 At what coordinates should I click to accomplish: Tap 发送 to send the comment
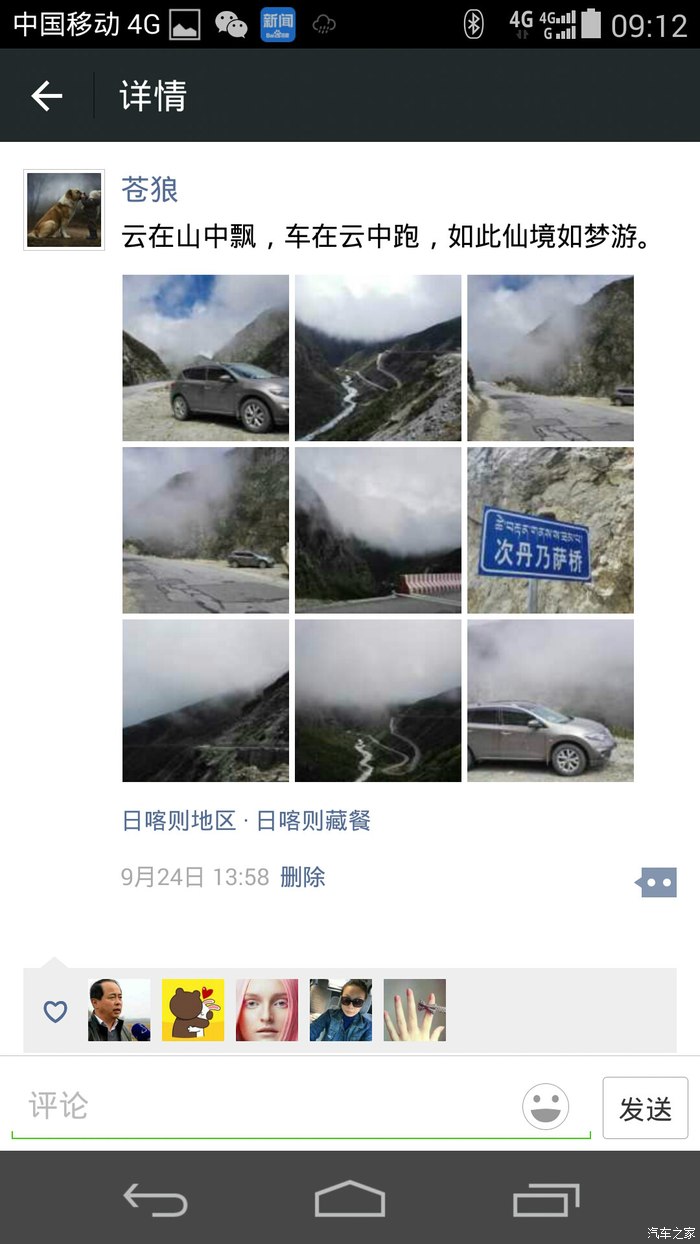click(645, 1108)
